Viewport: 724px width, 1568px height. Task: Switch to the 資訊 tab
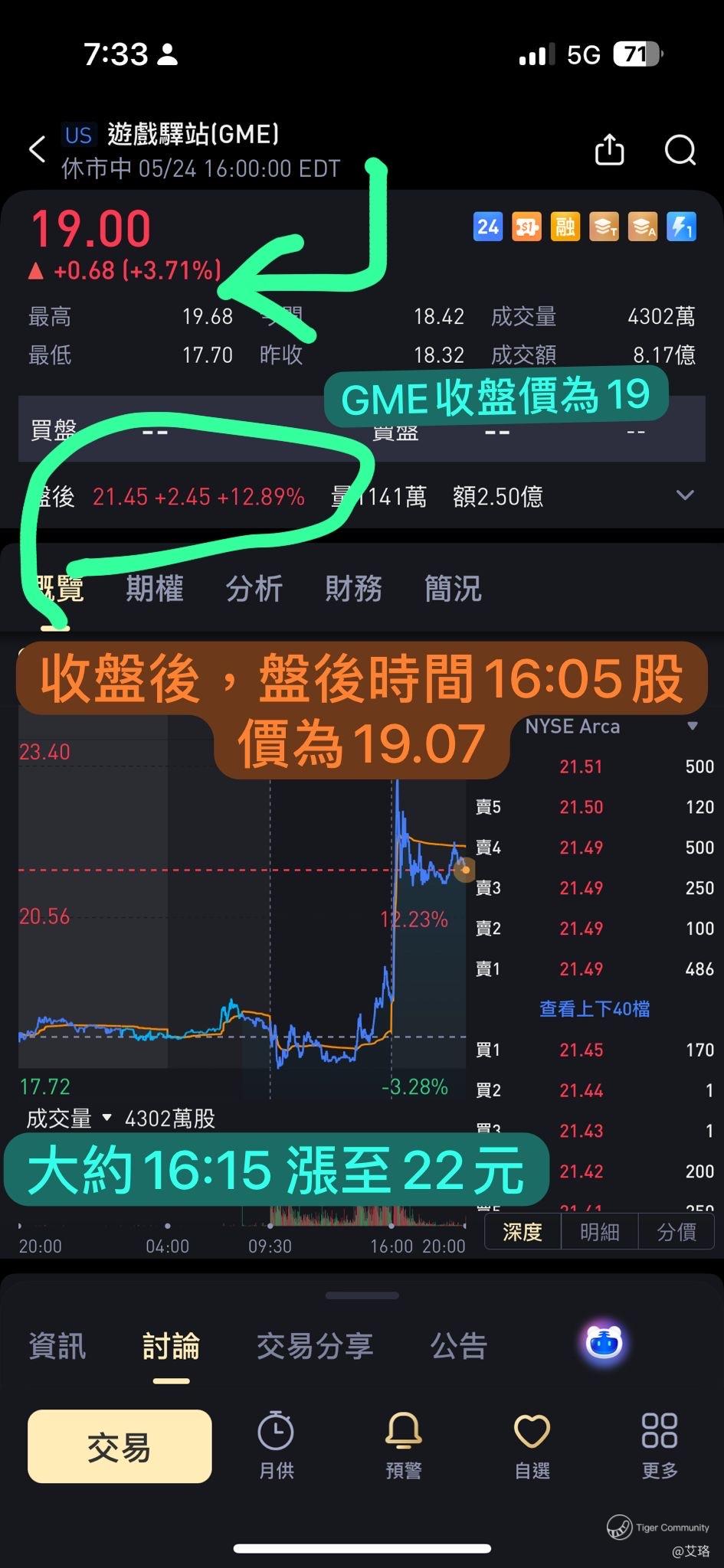coord(57,1346)
